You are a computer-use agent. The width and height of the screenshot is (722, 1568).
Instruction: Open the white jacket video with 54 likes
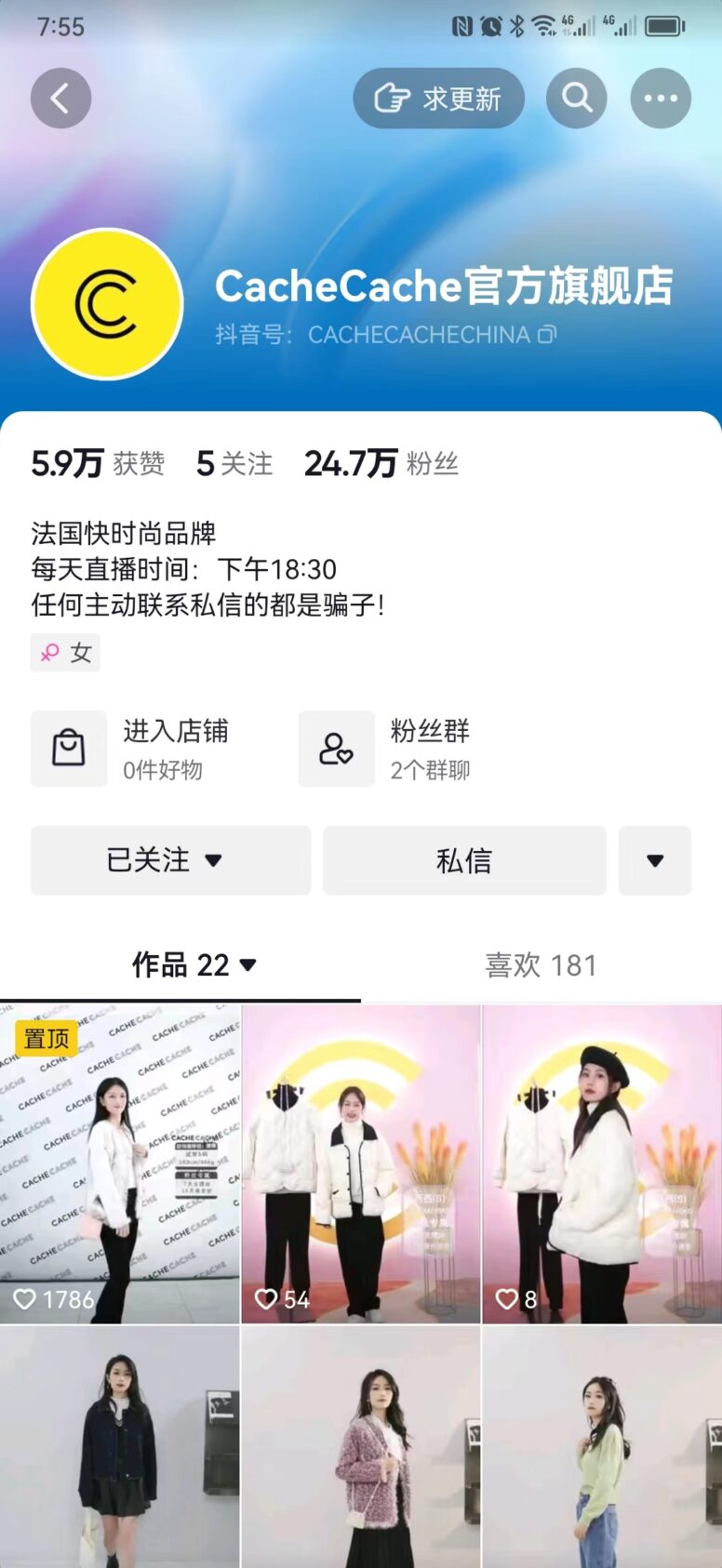coord(360,1164)
